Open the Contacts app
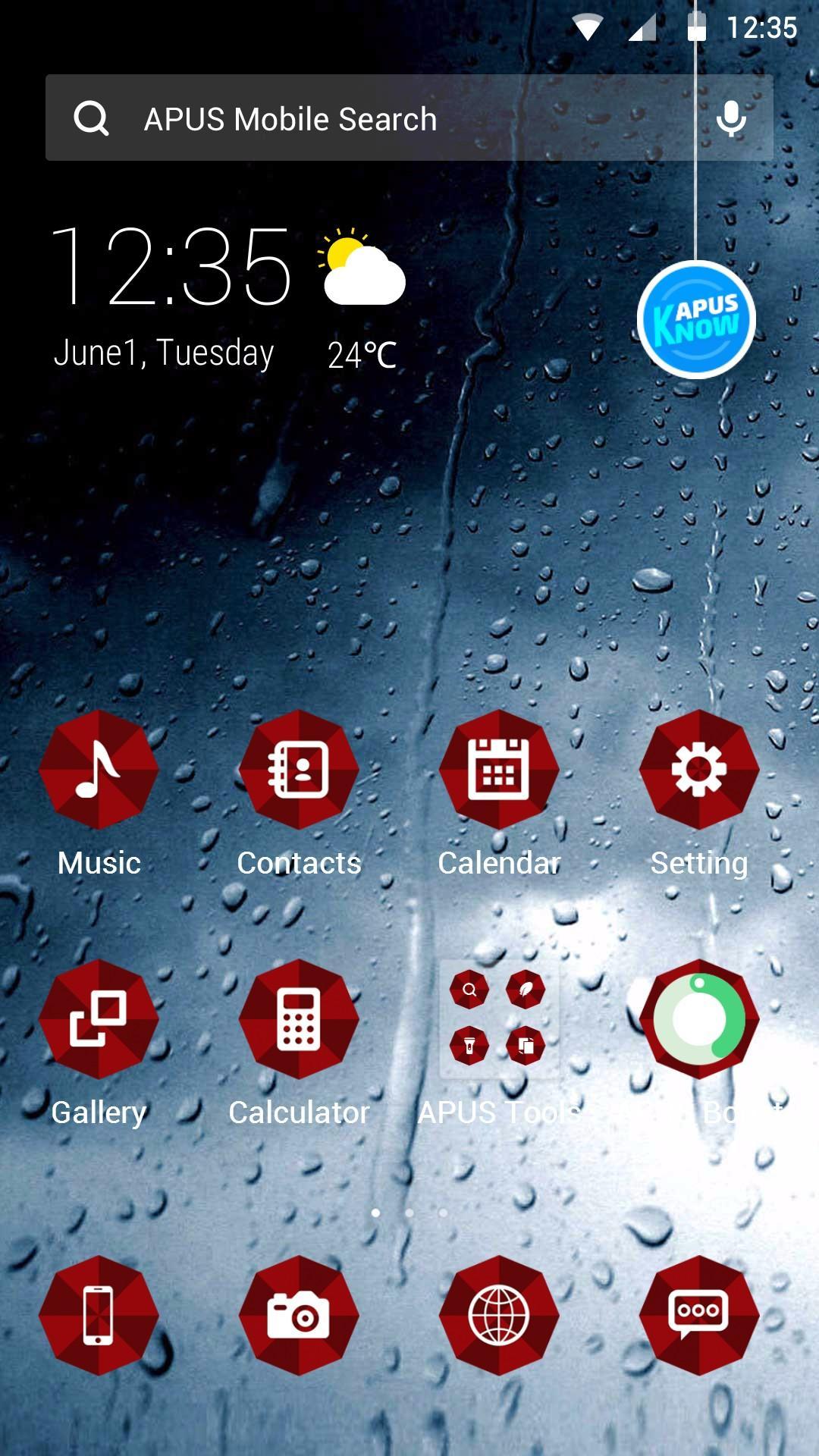This screenshot has width=819, height=1456. [299, 769]
